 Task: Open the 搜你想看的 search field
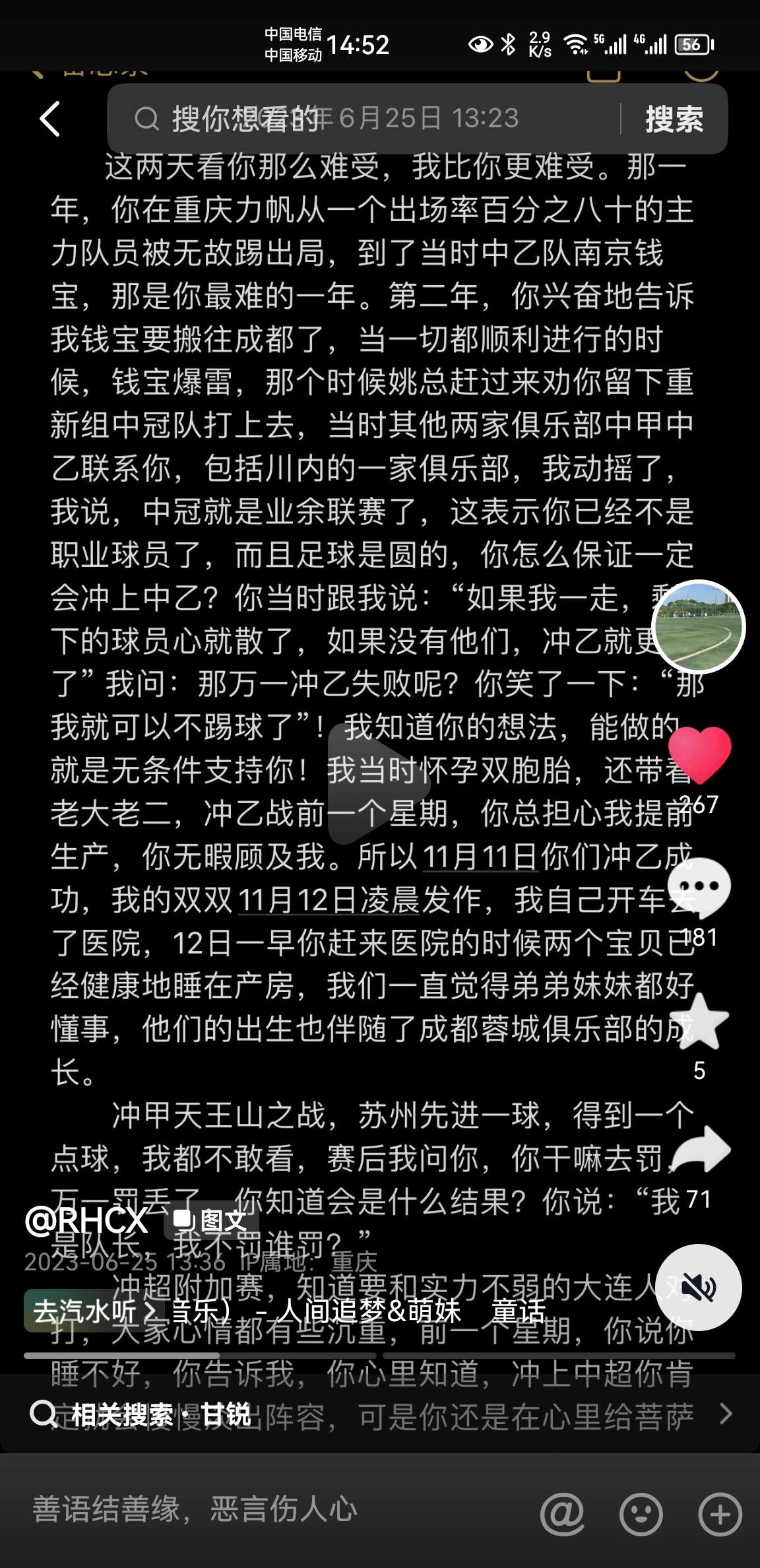pyautogui.click(x=363, y=119)
